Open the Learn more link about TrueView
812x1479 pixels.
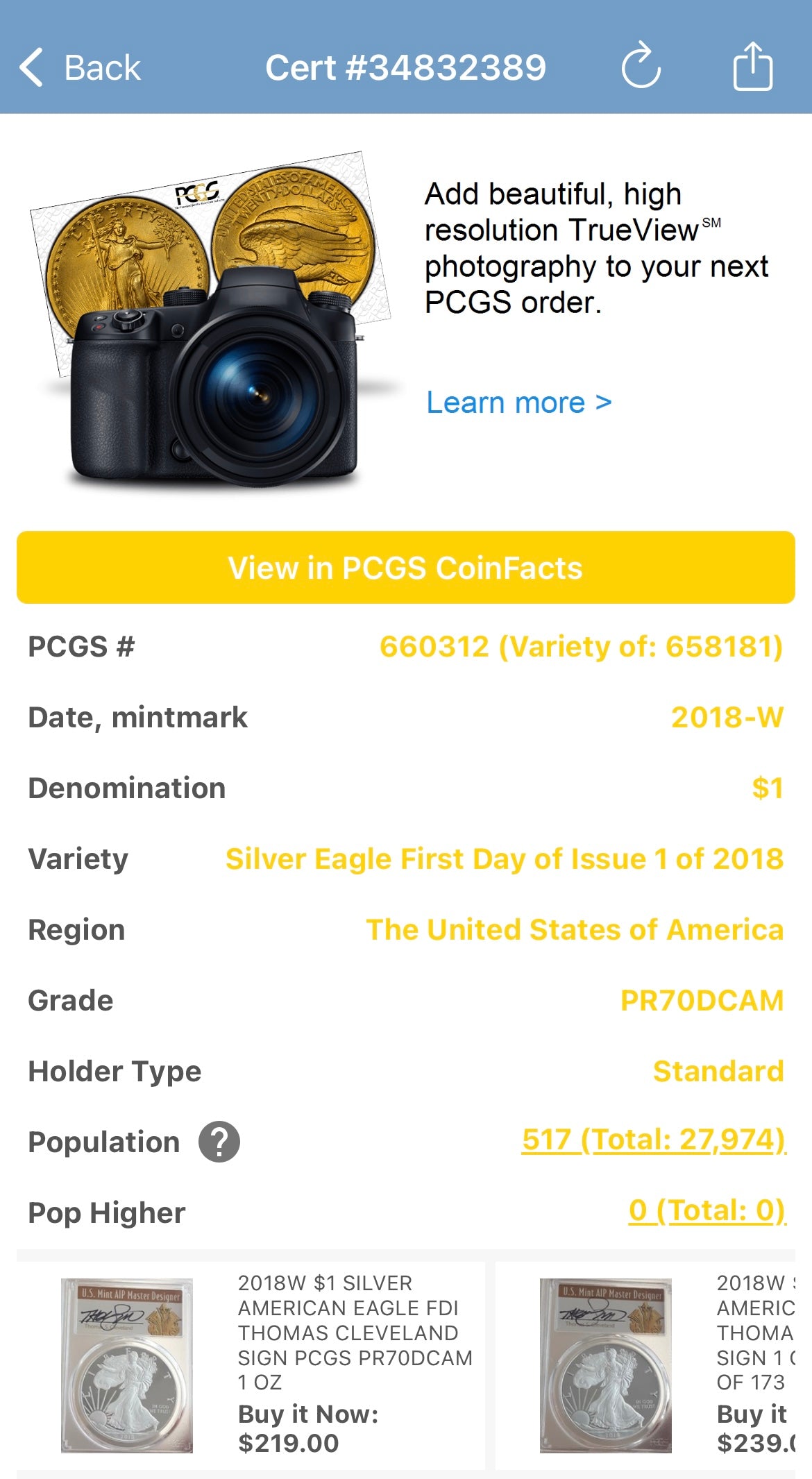(x=517, y=403)
